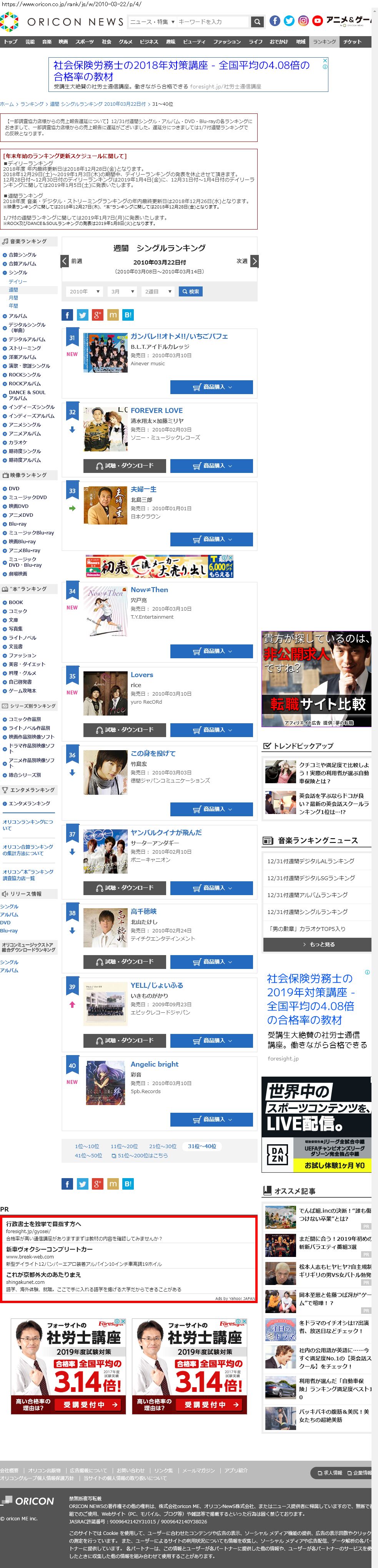
Task: Switch to the ランキング top tab
Action: click(x=324, y=42)
